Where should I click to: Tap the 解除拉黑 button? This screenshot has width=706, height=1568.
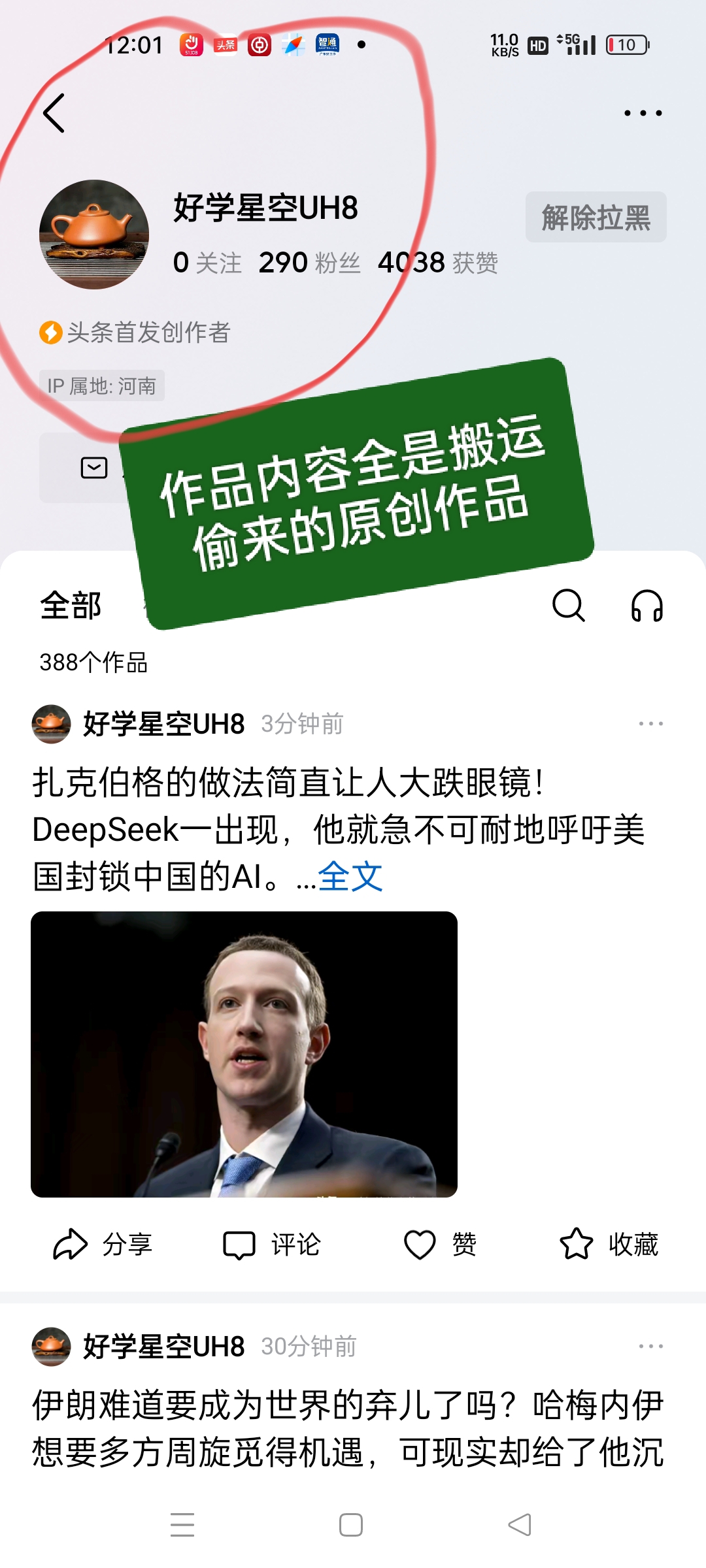click(x=596, y=218)
